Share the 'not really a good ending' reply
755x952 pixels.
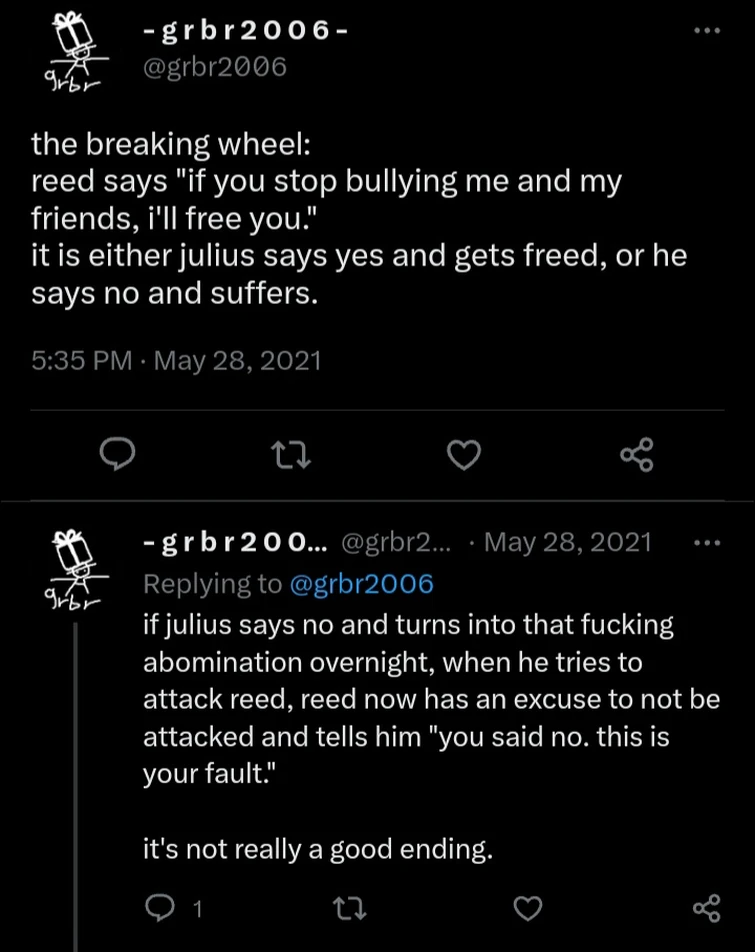(x=706, y=907)
